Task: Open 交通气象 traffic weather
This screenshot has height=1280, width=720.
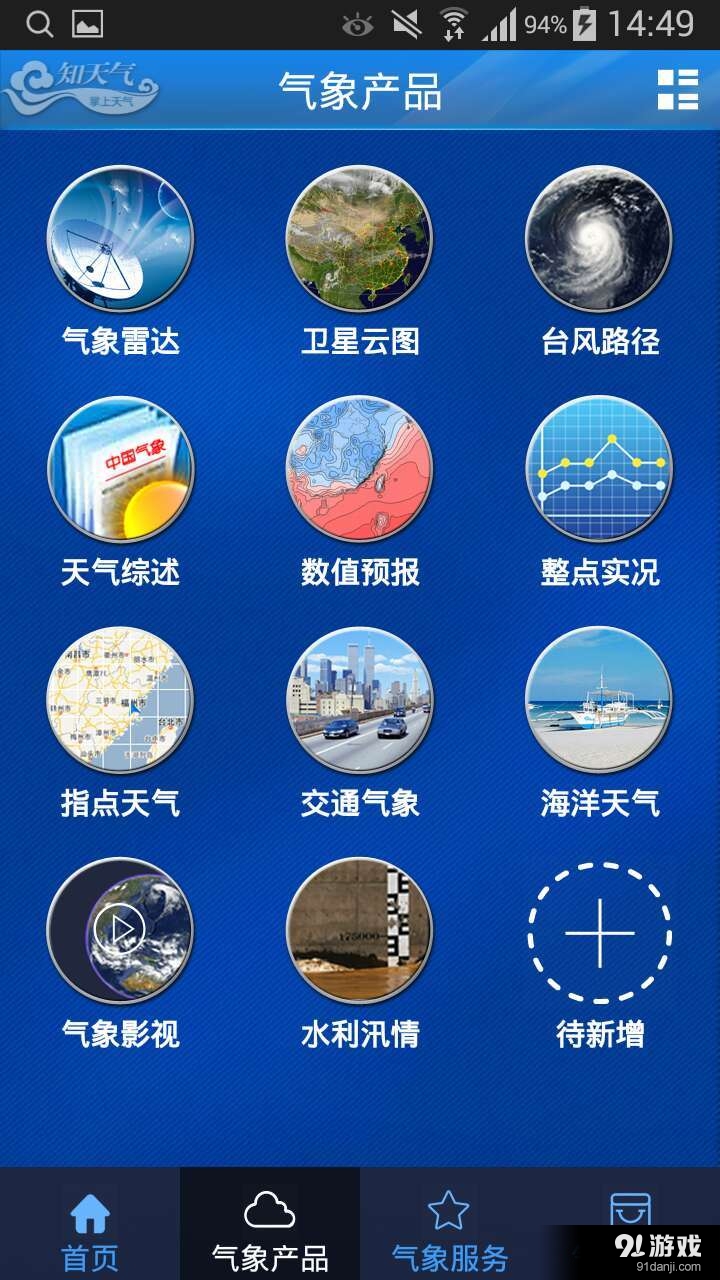Action: point(360,701)
